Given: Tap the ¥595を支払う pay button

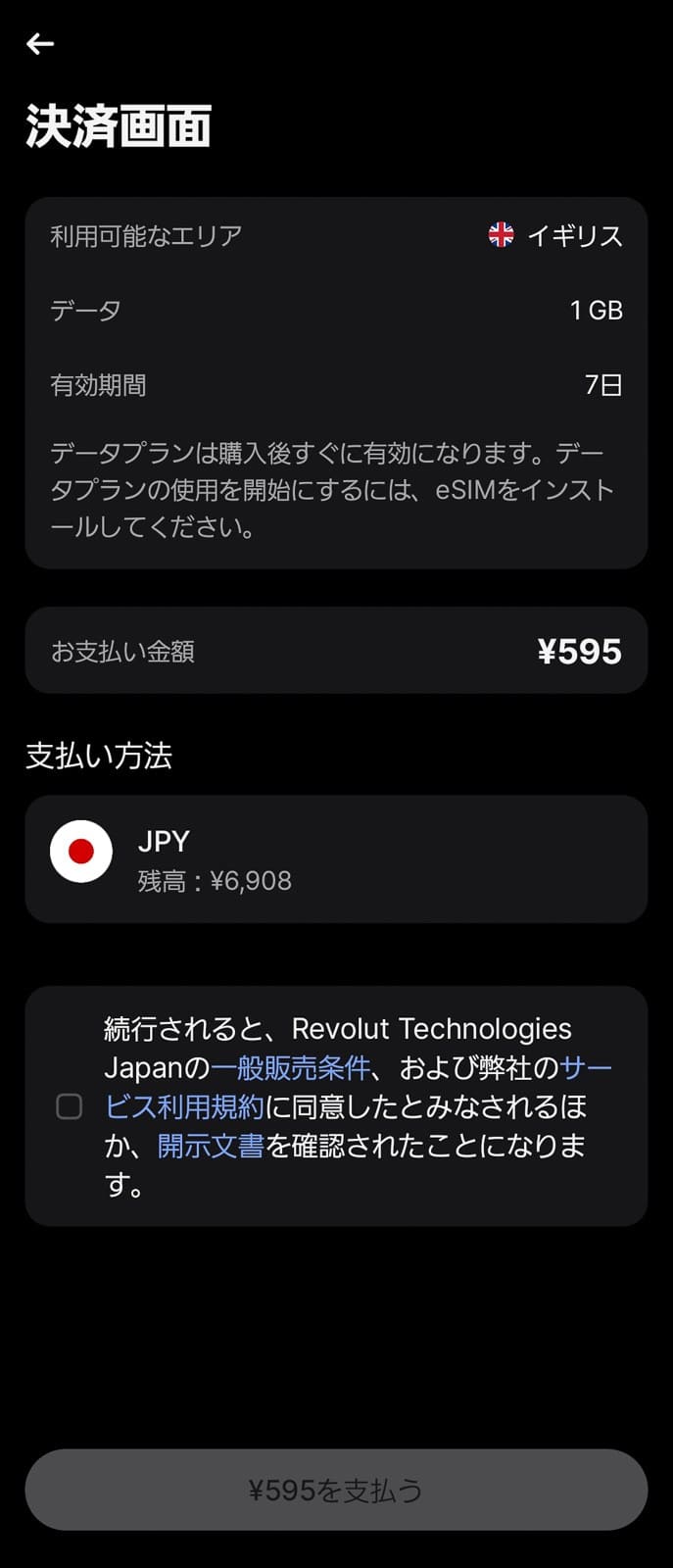Looking at the screenshot, I should click(336, 1490).
